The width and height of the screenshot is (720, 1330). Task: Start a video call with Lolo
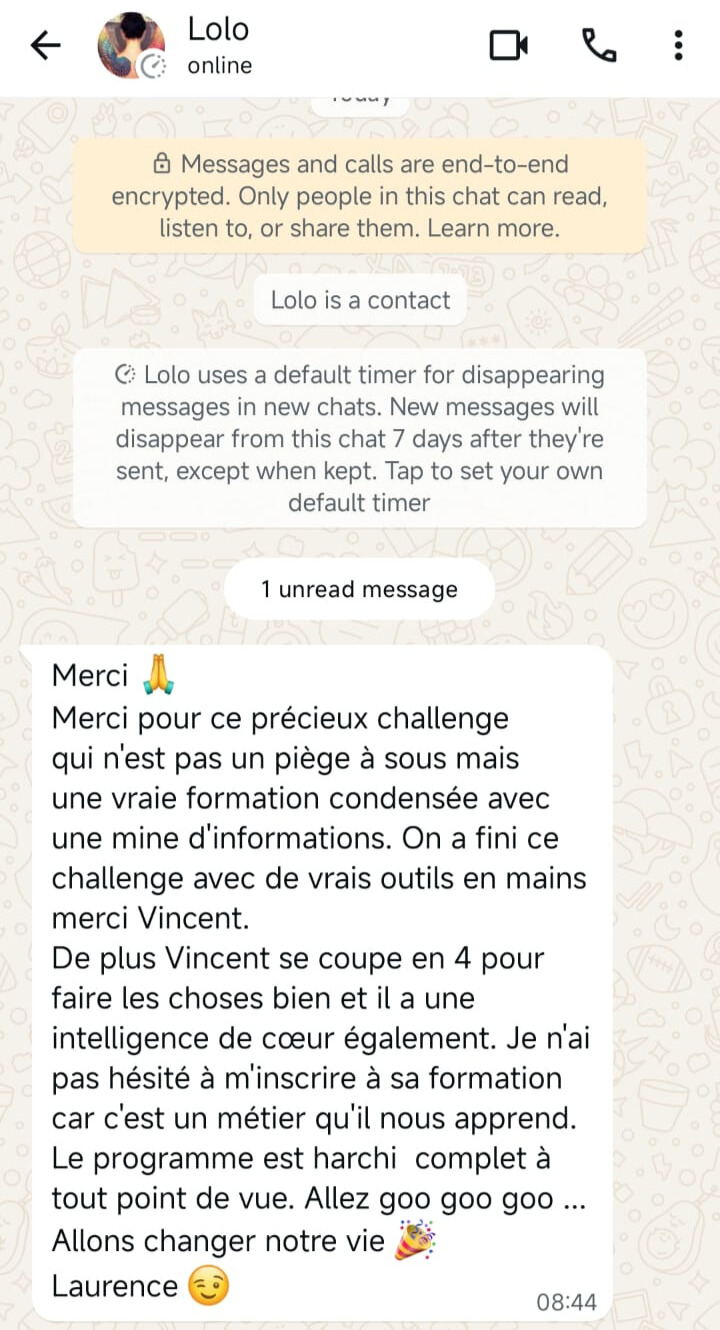[508, 45]
